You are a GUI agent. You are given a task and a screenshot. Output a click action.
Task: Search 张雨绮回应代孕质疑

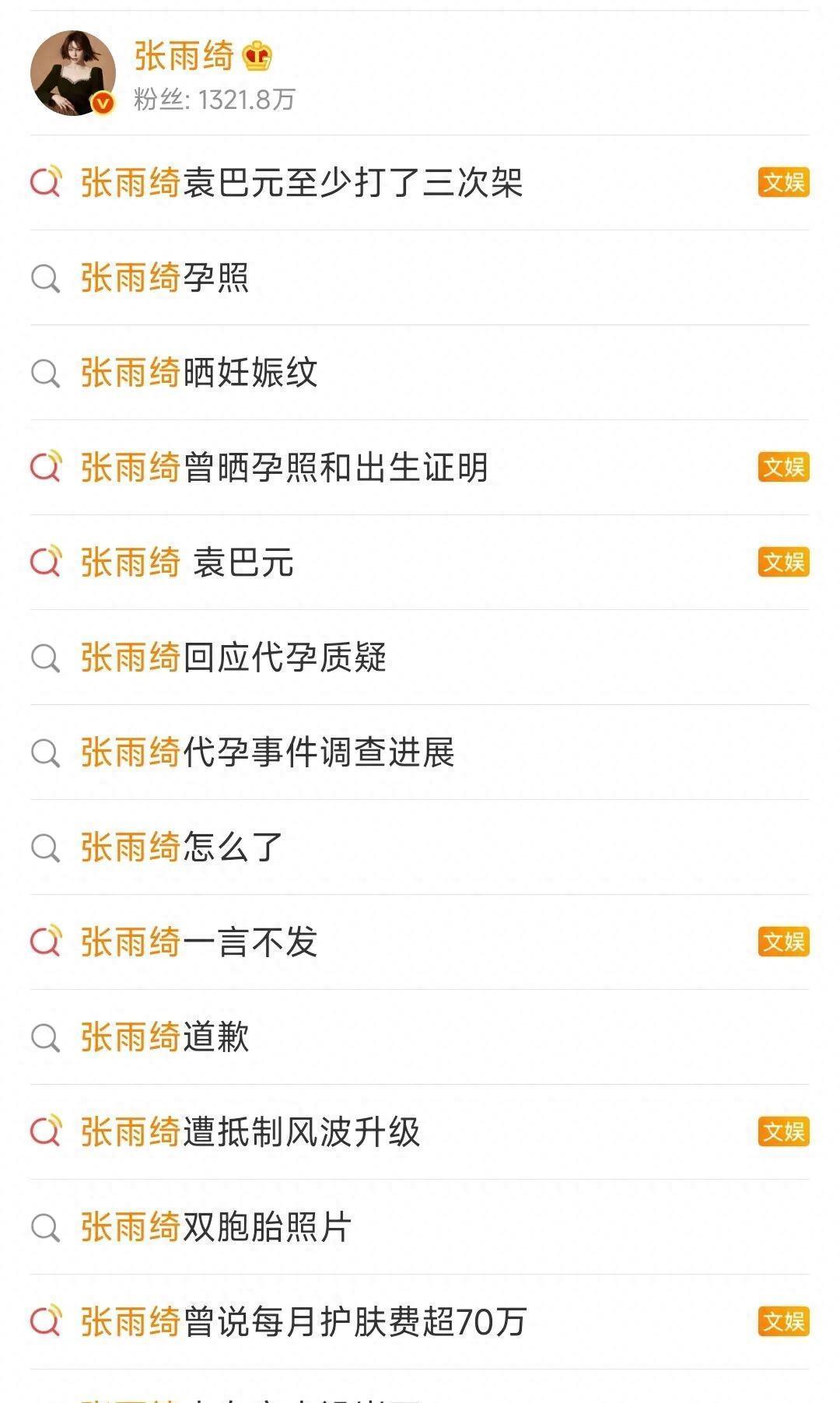pyautogui.click(x=233, y=658)
